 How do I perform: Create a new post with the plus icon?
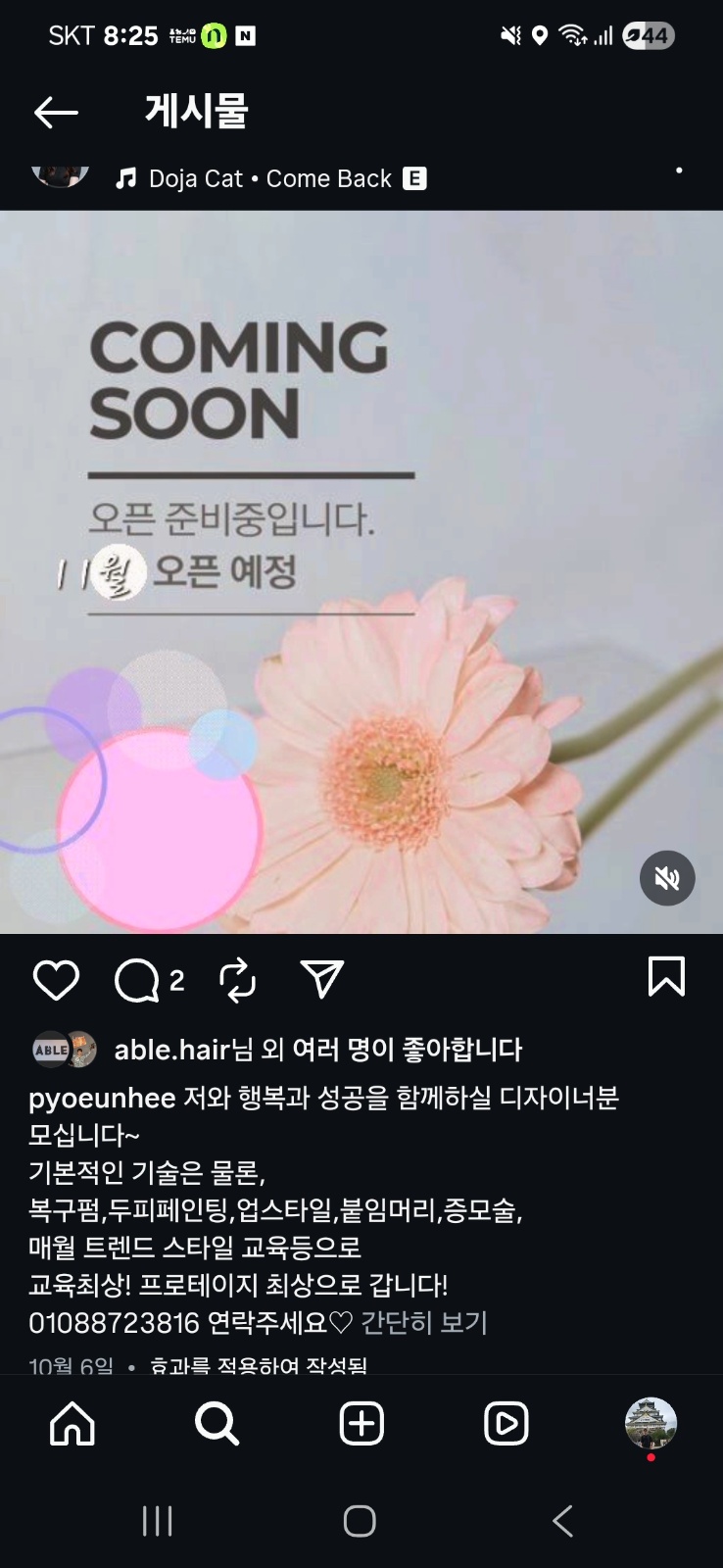(361, 1425)
